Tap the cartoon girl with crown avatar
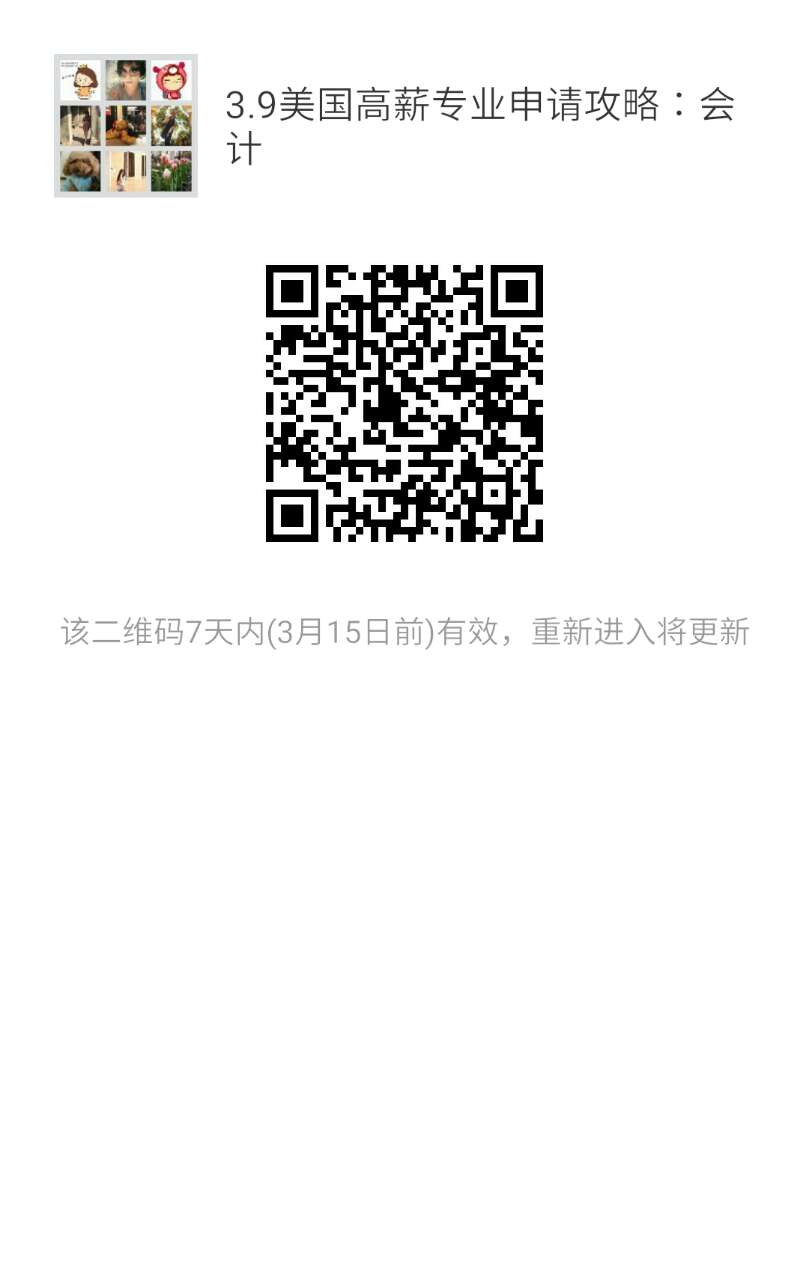The height and width of the screenshot is (1280, 809). pos(80,80)
